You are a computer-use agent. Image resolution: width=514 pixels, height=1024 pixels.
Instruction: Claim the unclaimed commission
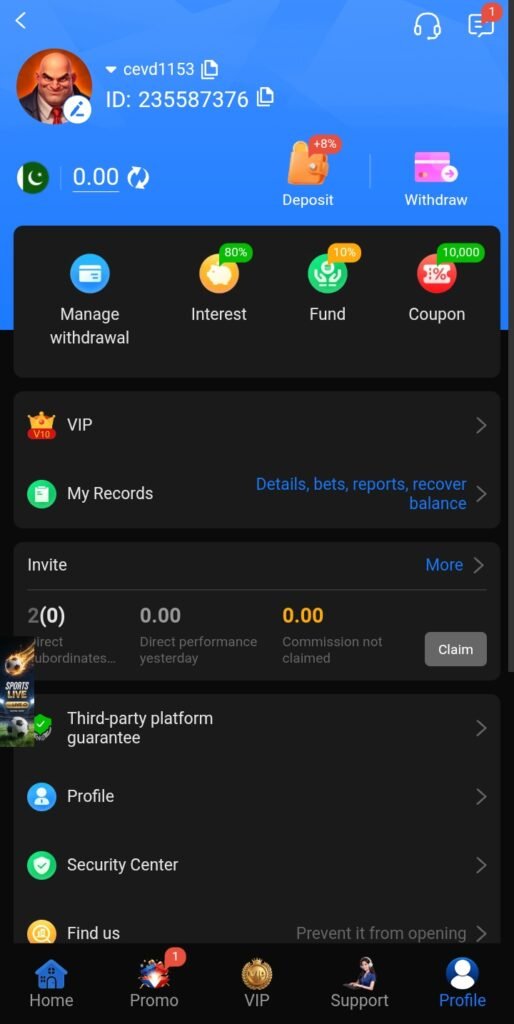(x=455, y=649)
